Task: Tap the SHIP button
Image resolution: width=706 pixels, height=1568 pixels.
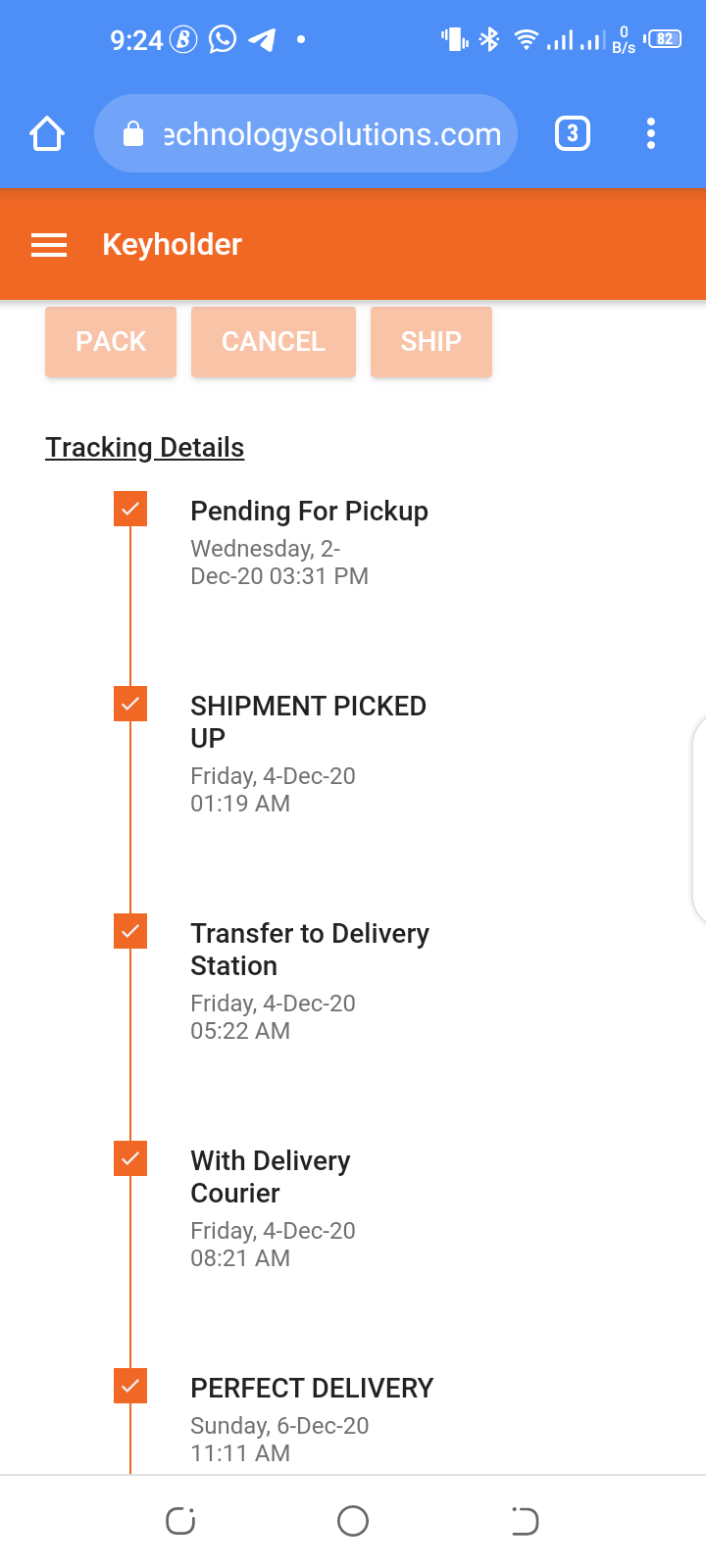Action: point(431,342)
